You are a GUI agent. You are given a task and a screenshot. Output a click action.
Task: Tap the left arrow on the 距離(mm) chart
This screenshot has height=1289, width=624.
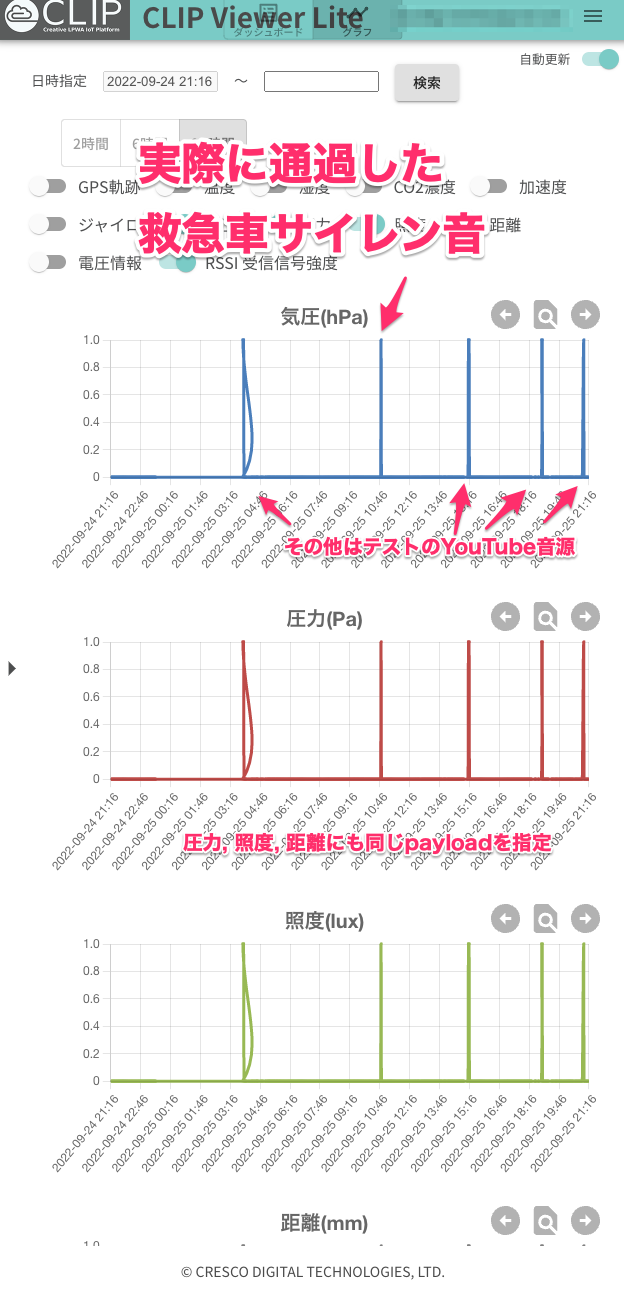click(506, 1220)
